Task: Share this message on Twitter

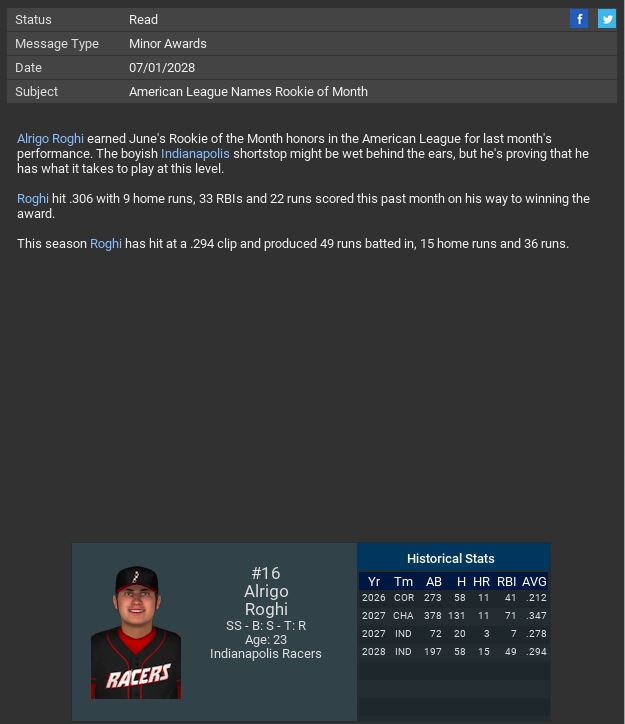Action: pos(607,19)
